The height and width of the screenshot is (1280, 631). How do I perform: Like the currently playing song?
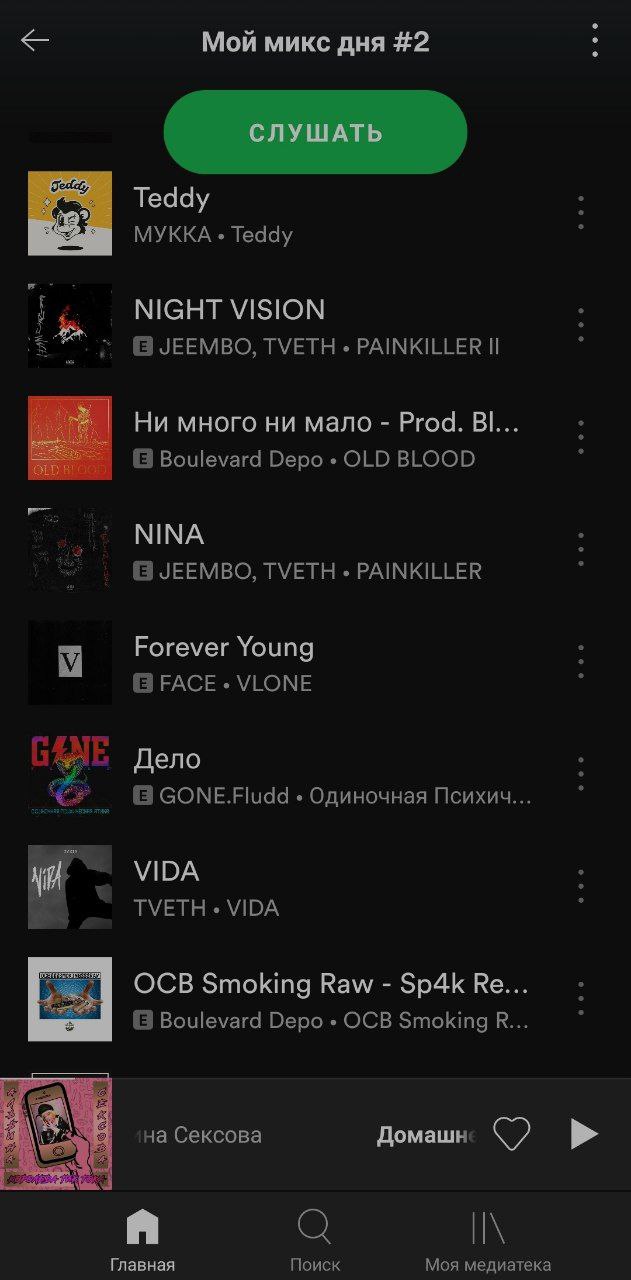[x=512, y=1134]
